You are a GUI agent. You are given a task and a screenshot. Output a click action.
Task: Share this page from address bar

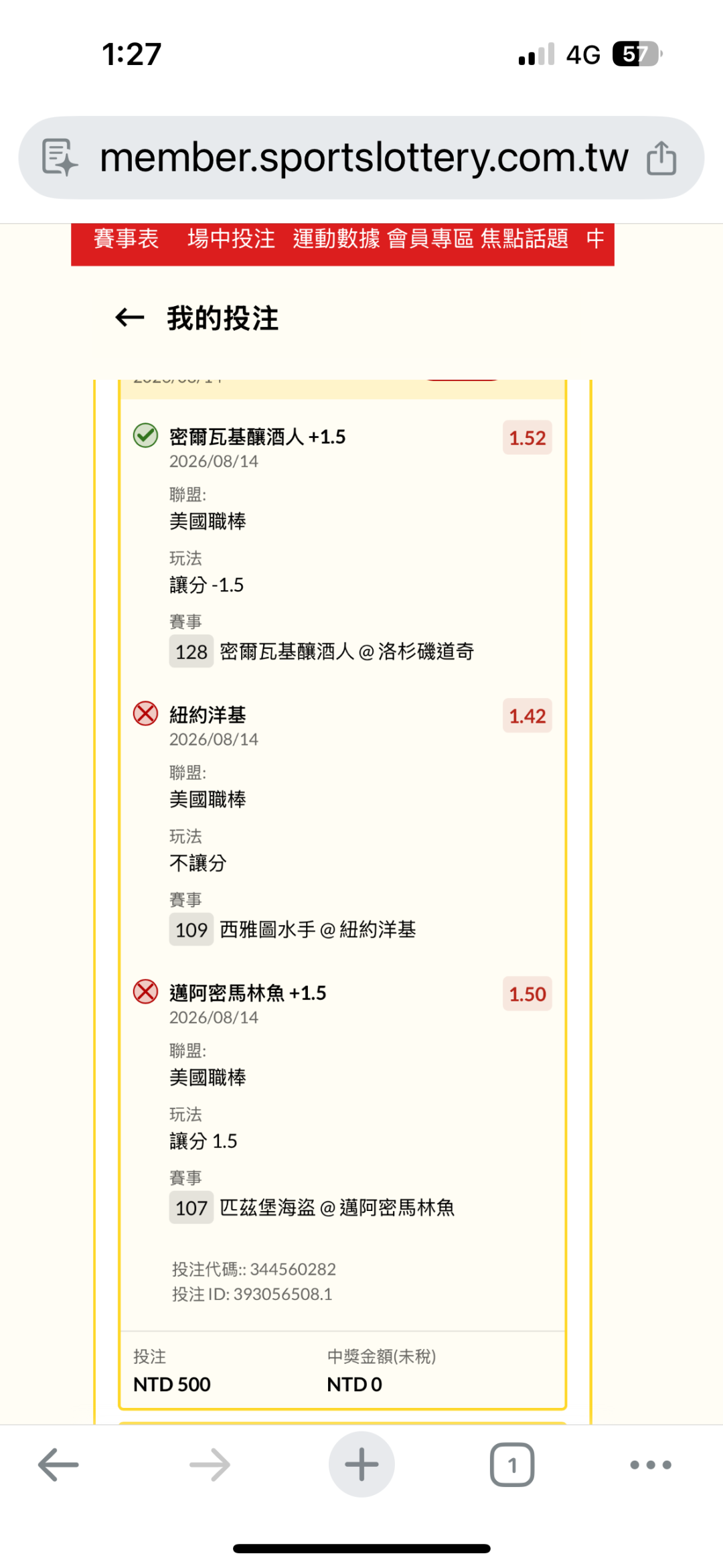pos(661,158)
